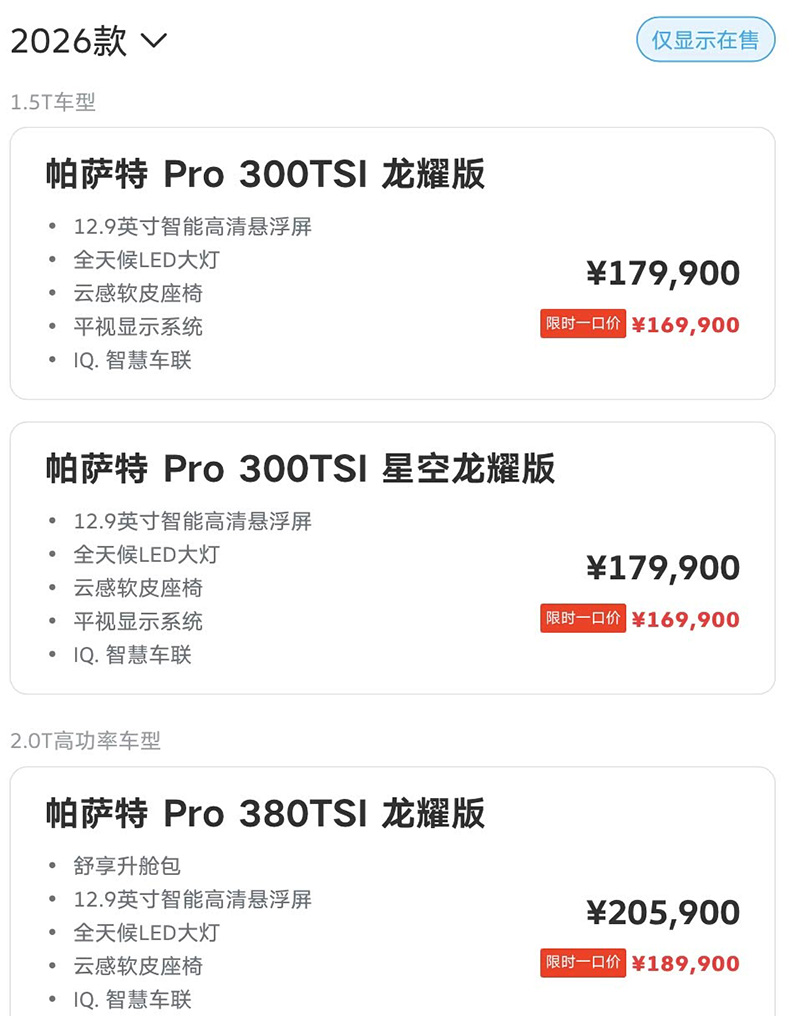This screenshot has width=800, height=1016.
Task: Toggle the 仅显示在售 filter chip
Action: click(705, 40)
